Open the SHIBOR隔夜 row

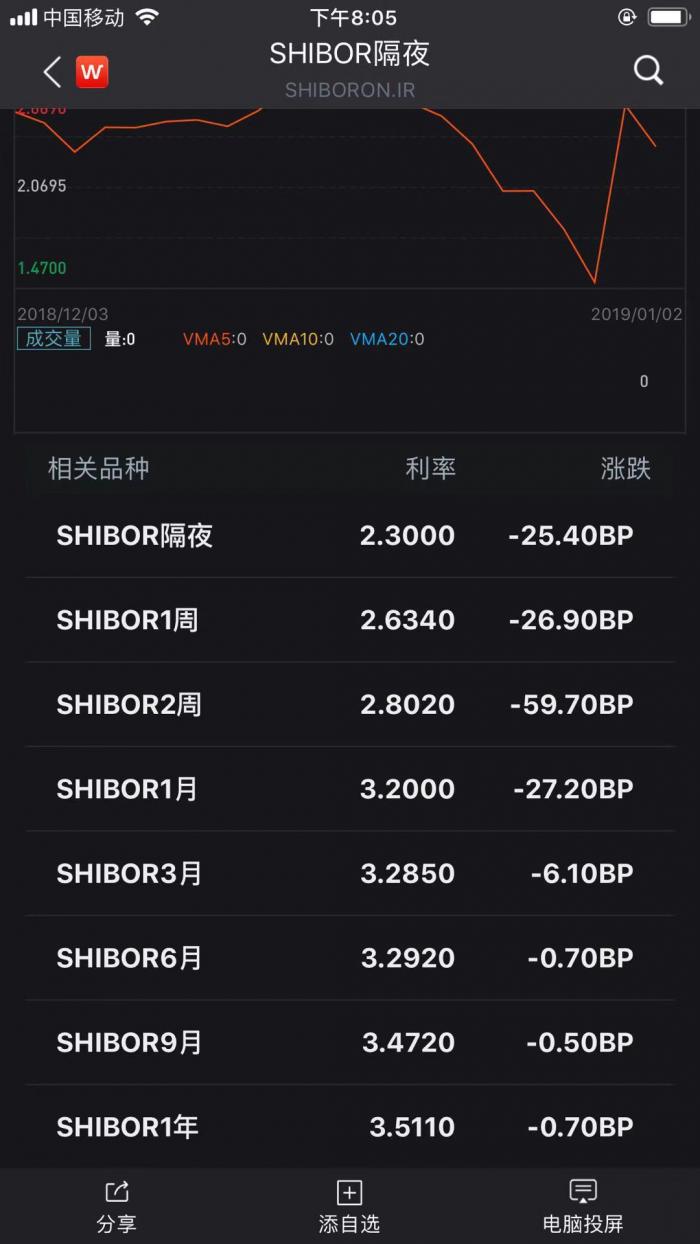point(350,536)
